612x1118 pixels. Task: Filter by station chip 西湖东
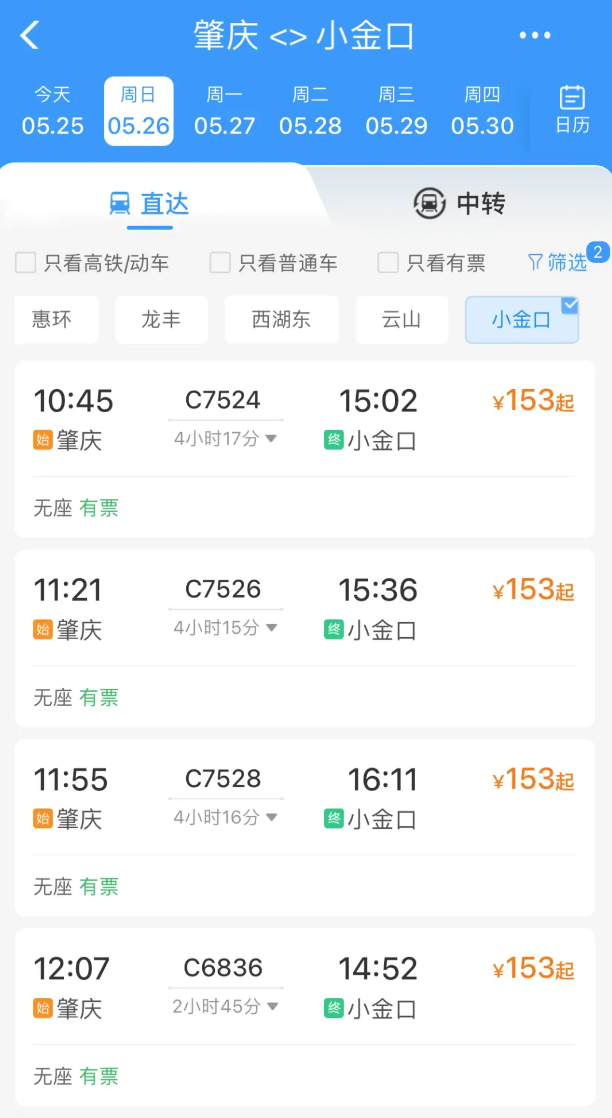pos(282,319)
